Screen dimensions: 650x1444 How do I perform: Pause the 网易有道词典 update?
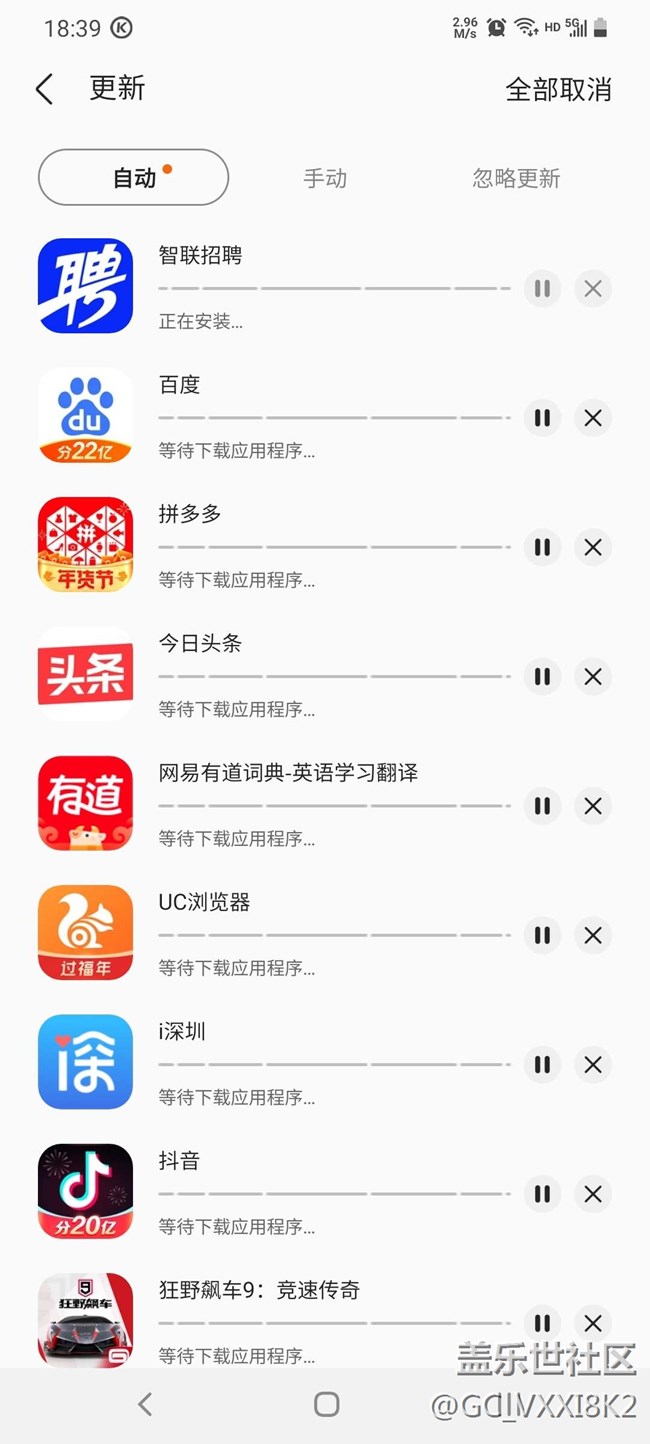pyautogui.click(x=542, y=806)
